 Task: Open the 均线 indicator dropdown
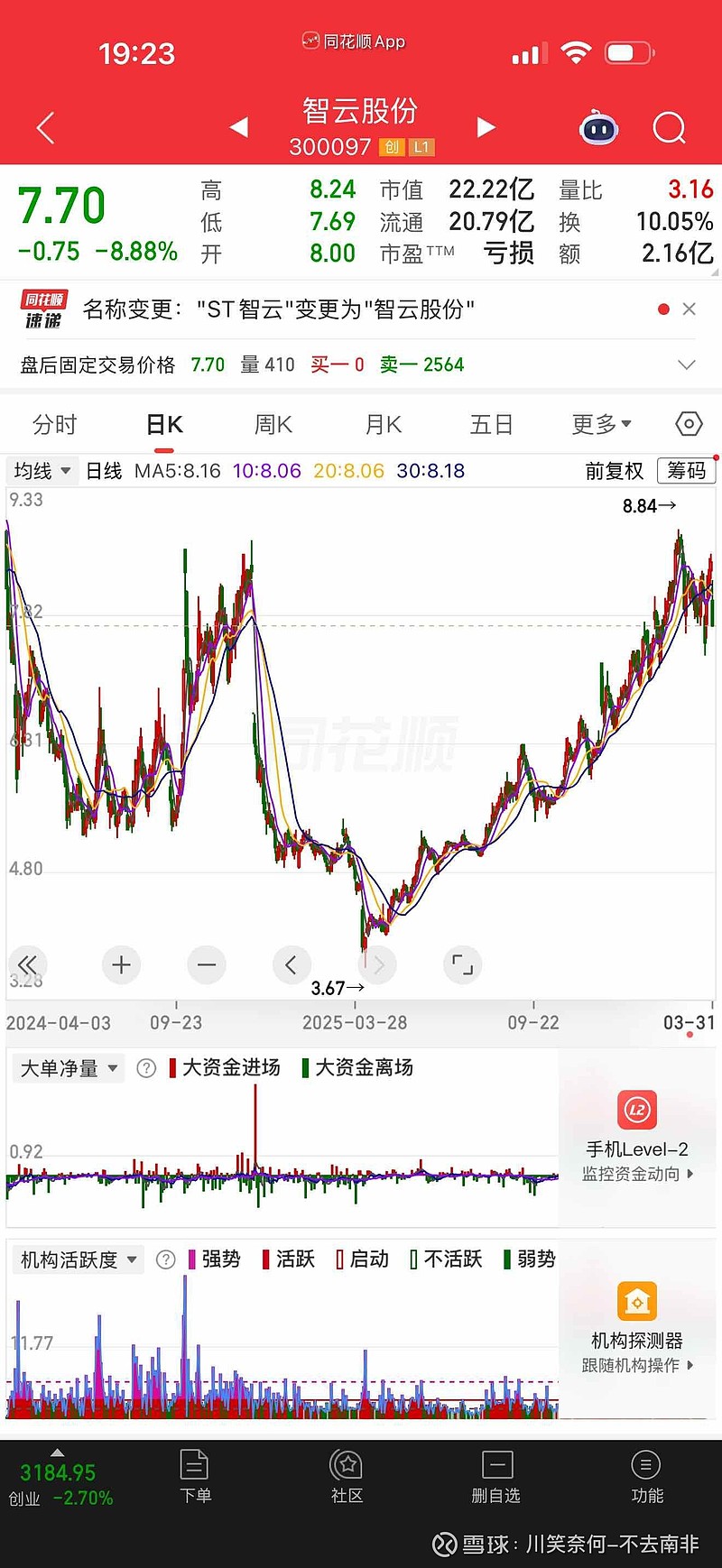(x=42, y=471)
